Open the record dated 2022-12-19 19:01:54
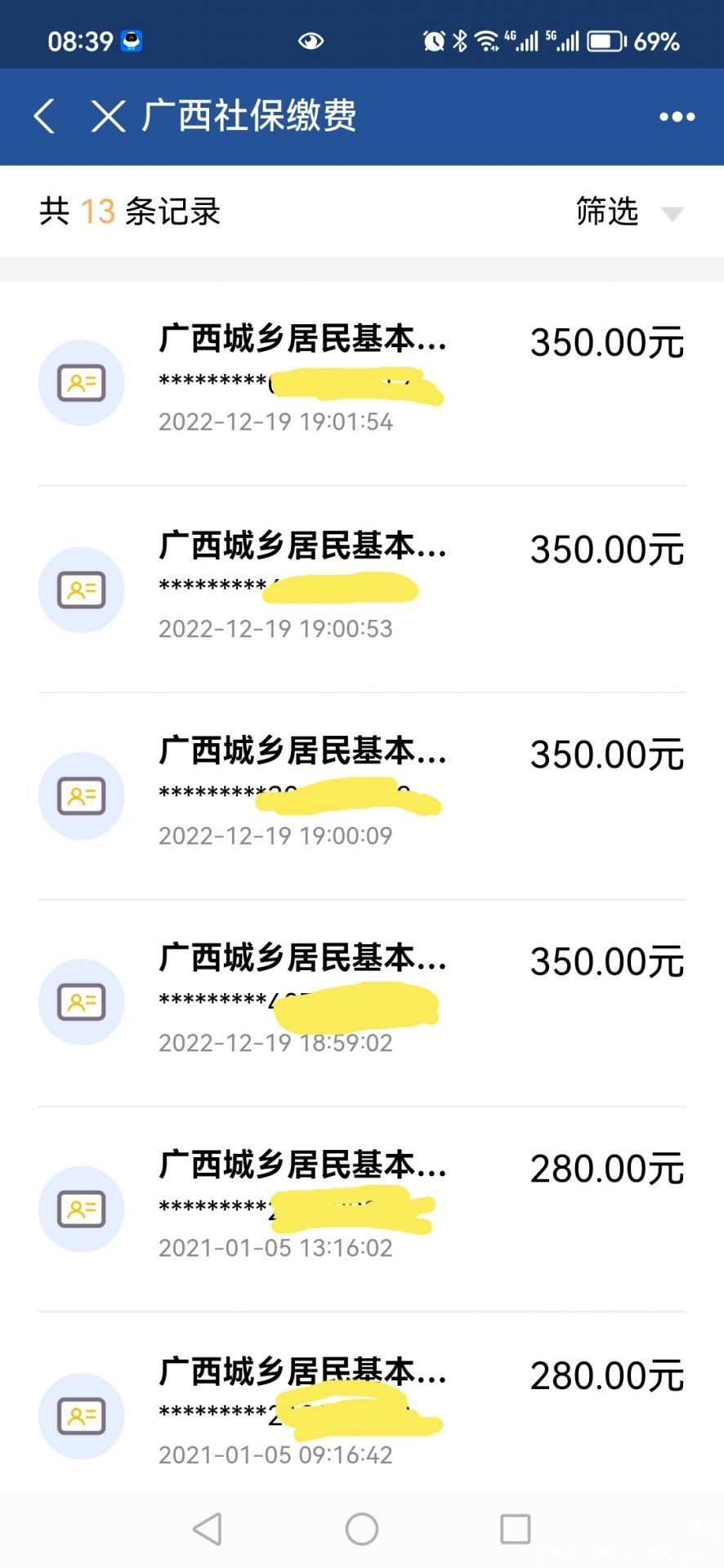The width and height of the screenshot is (724, 1568). tap(362, 383)
